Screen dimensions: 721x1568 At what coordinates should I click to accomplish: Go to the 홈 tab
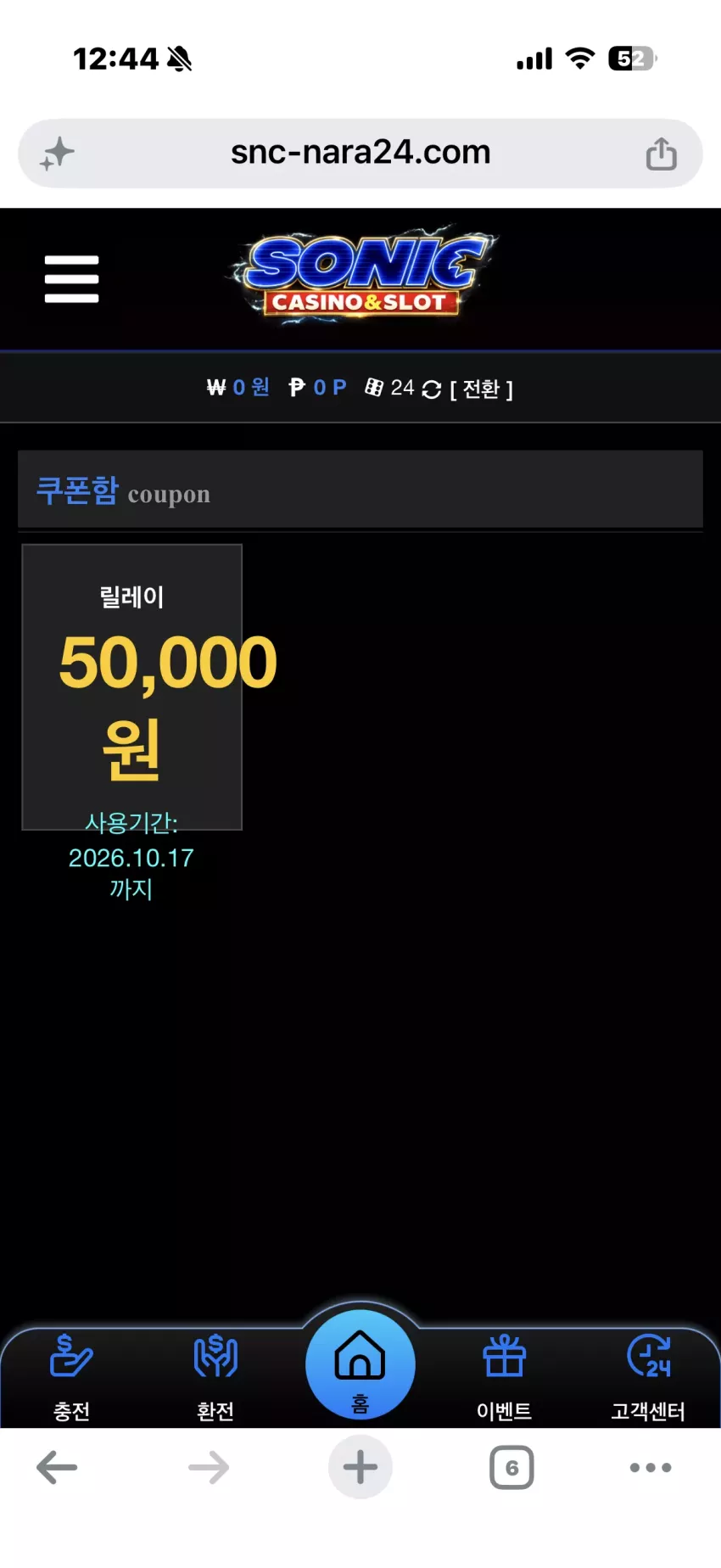coord(360,1364)
